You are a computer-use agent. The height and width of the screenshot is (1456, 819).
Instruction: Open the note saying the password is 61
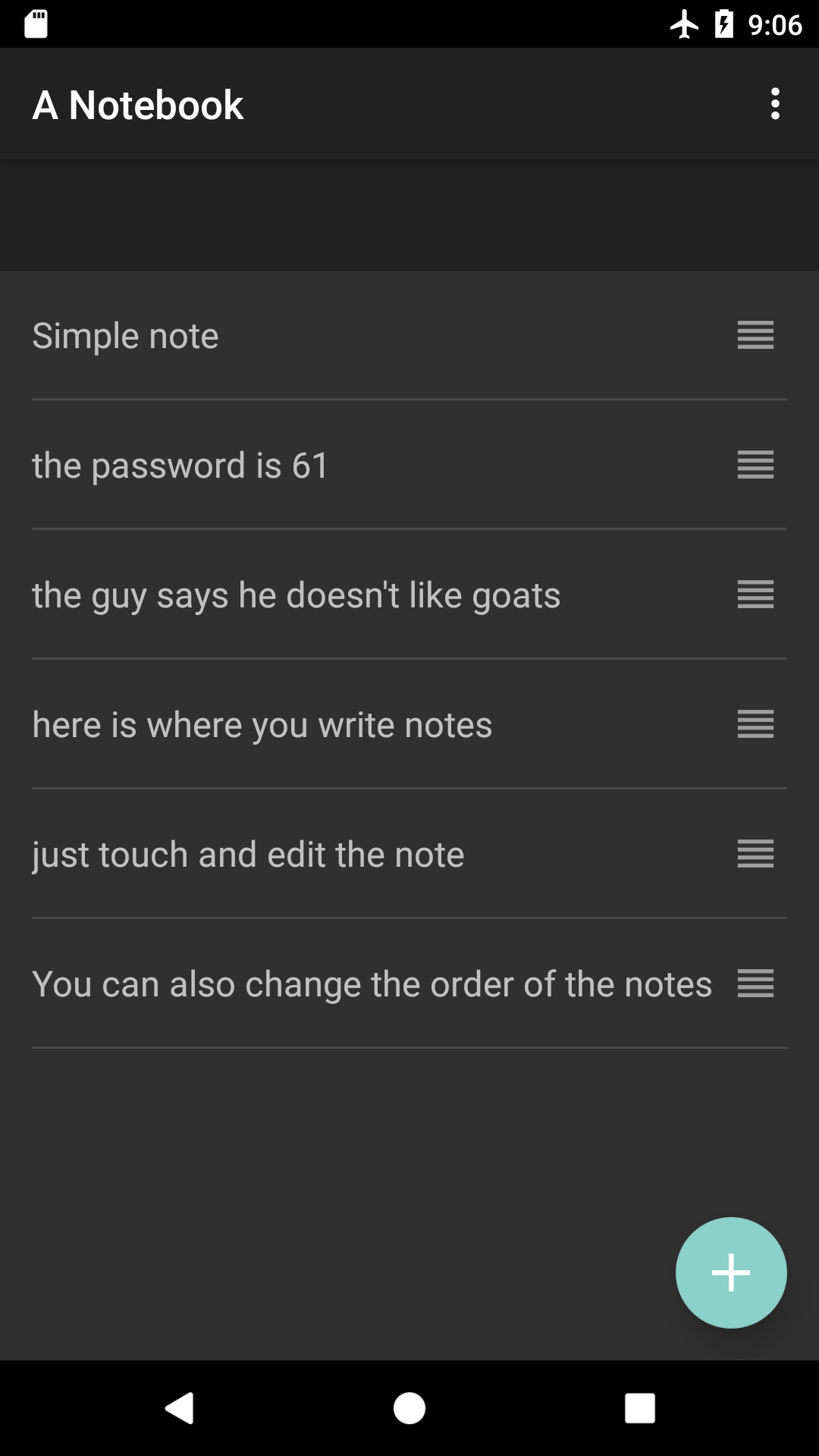[x=303, y=466]
